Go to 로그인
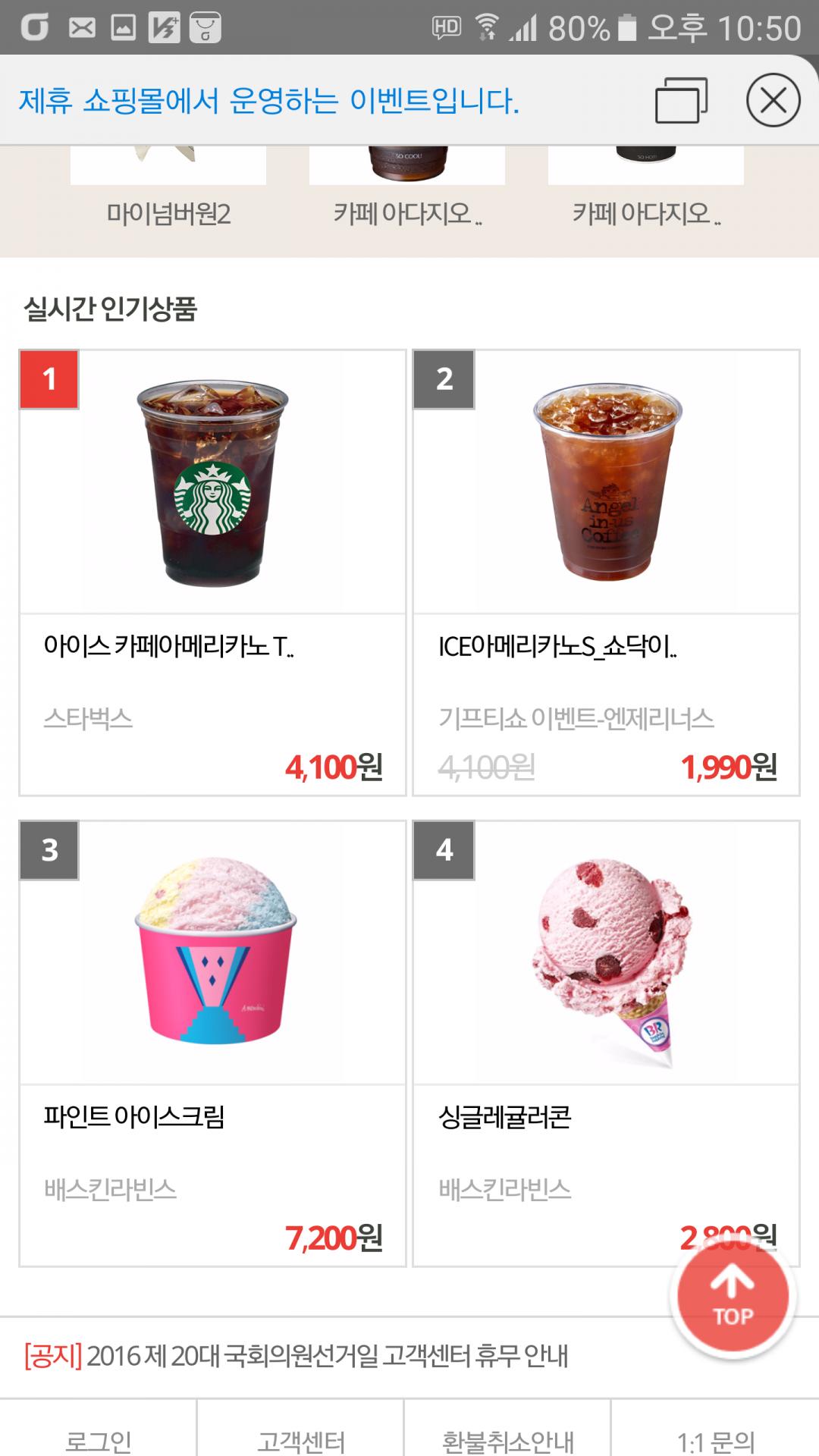The height and width of the screenshot is (1456, 819). (99, 1439)
